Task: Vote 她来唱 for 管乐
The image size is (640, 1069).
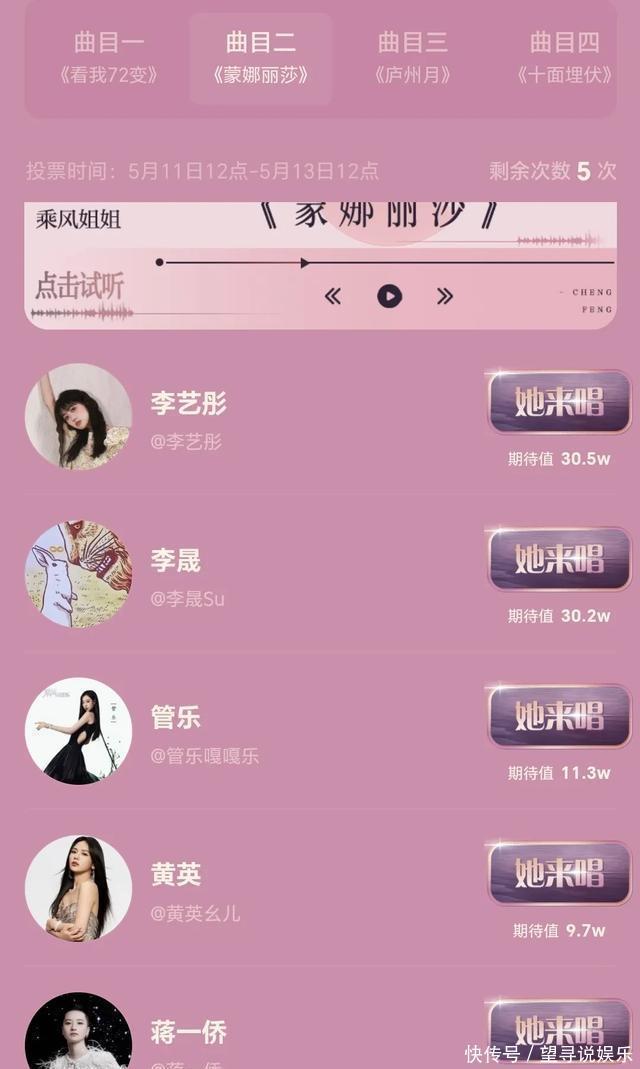Action: click(x=559, y=716)
